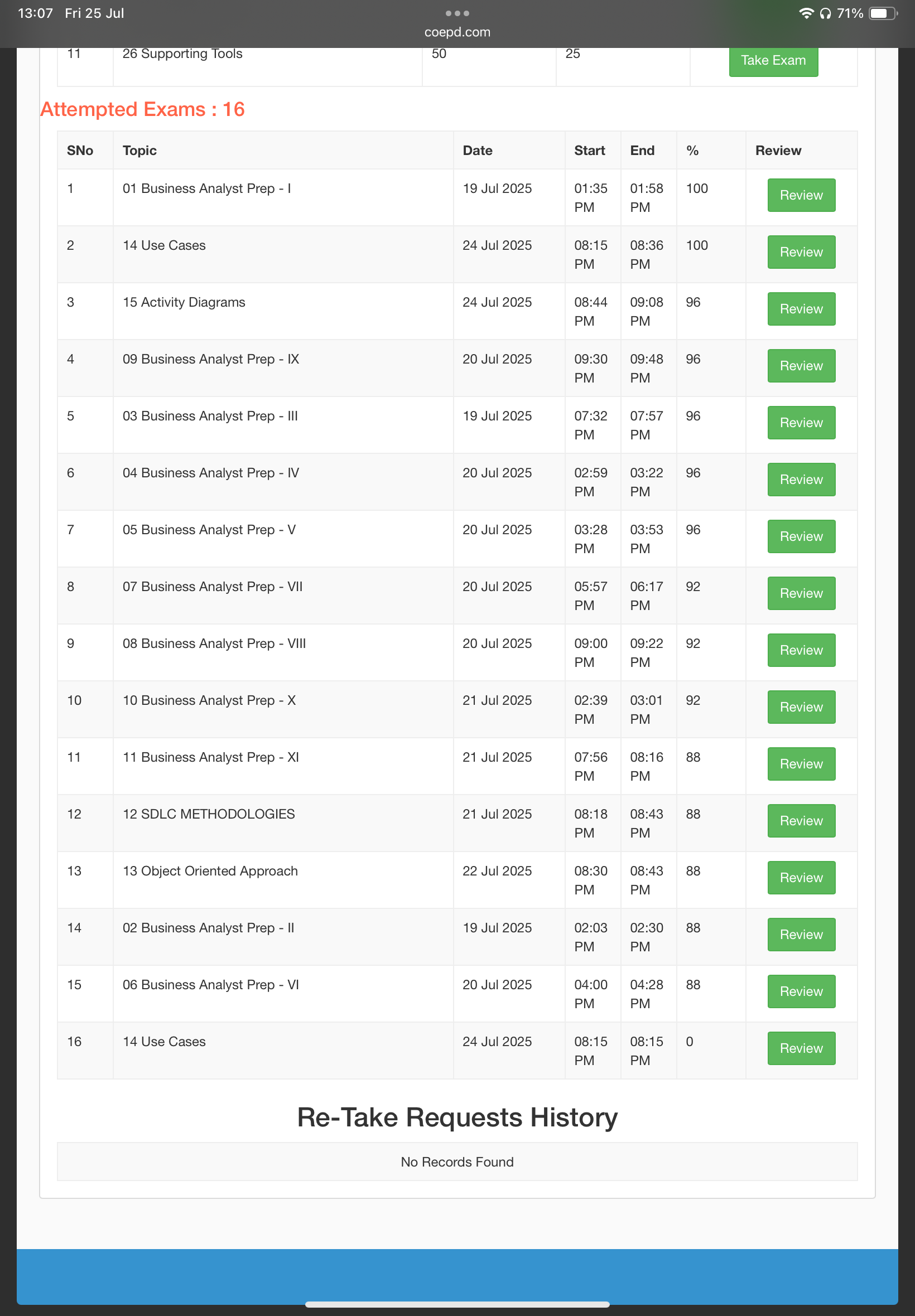Open review for Business Analyst Prep - VI
Image resolution: width=915 pixels, height=1316 pixels.
click(801, 991)
